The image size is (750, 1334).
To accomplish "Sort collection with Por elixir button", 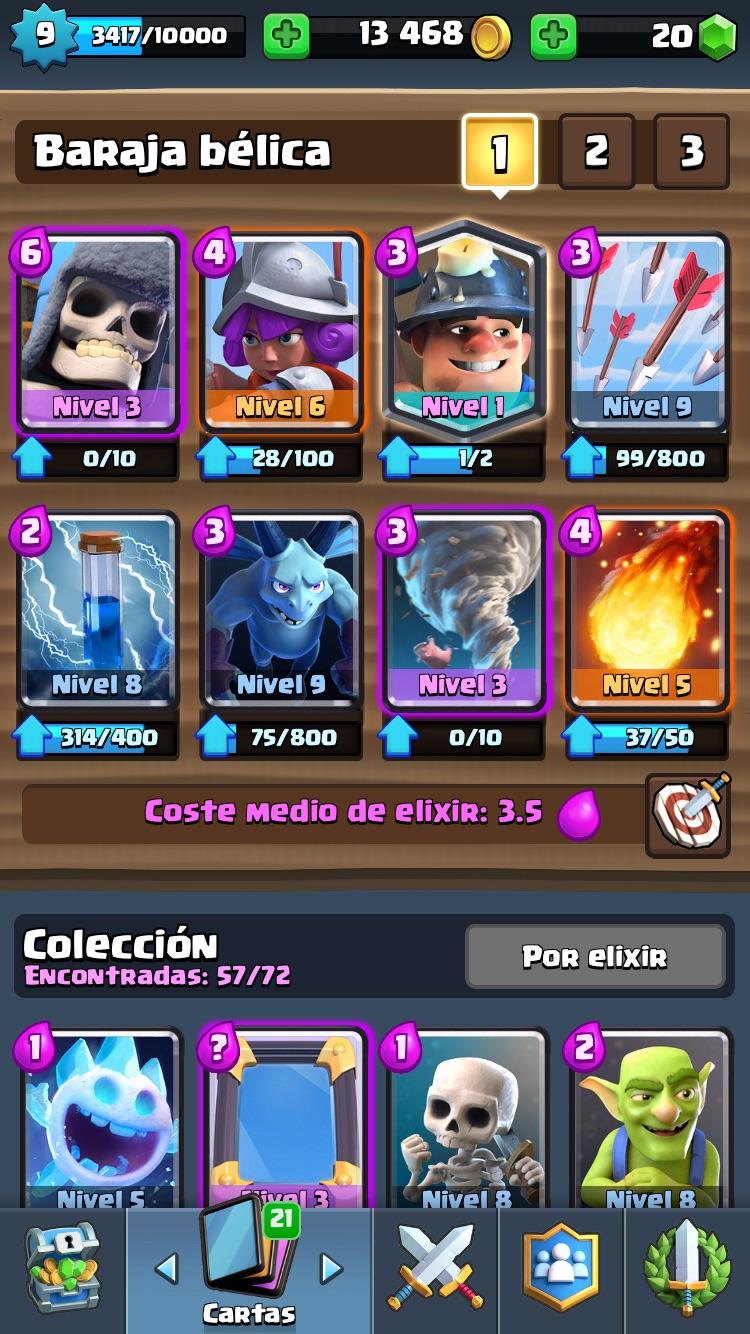I will tap(595, 958).
